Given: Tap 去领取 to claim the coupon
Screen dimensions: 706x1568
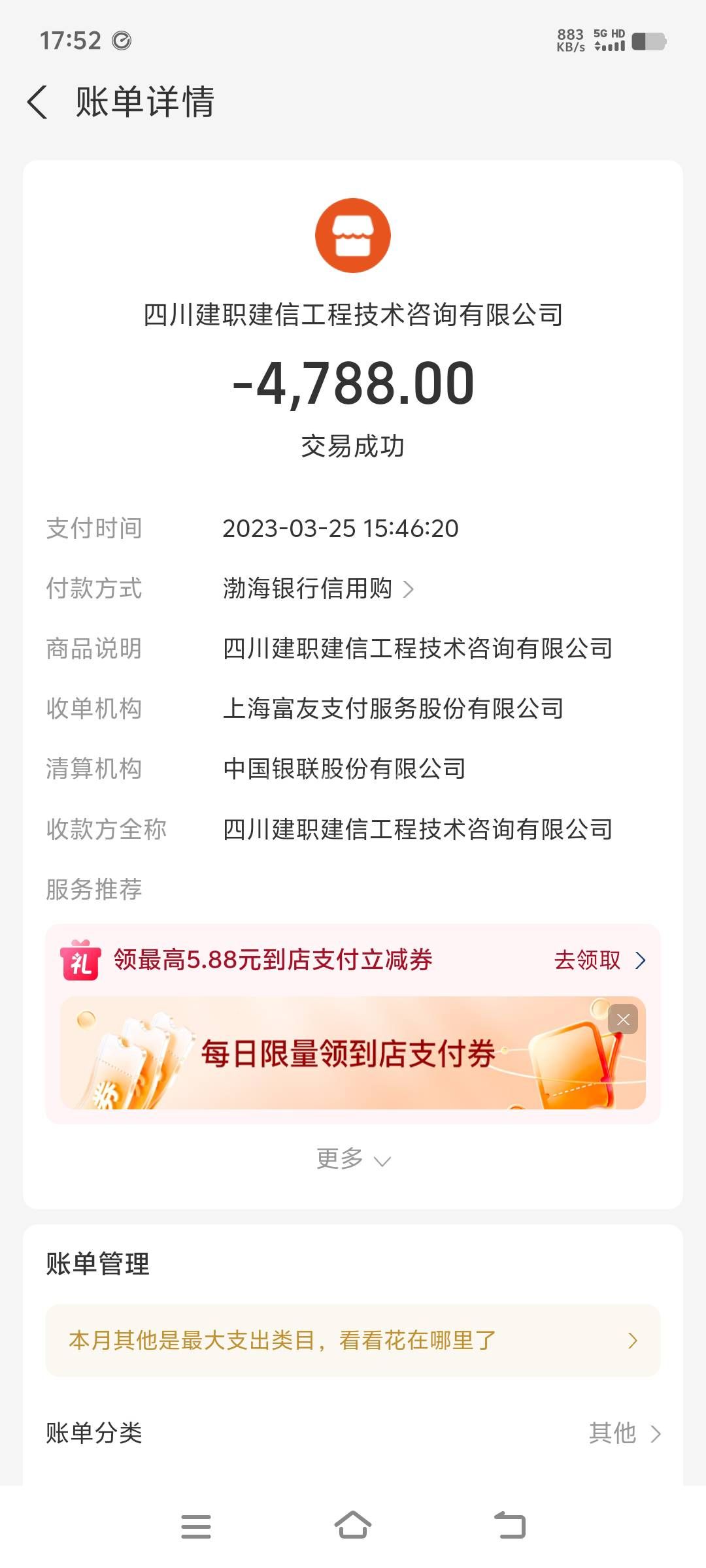Looking at the screenshot, I should pos(599,960).
